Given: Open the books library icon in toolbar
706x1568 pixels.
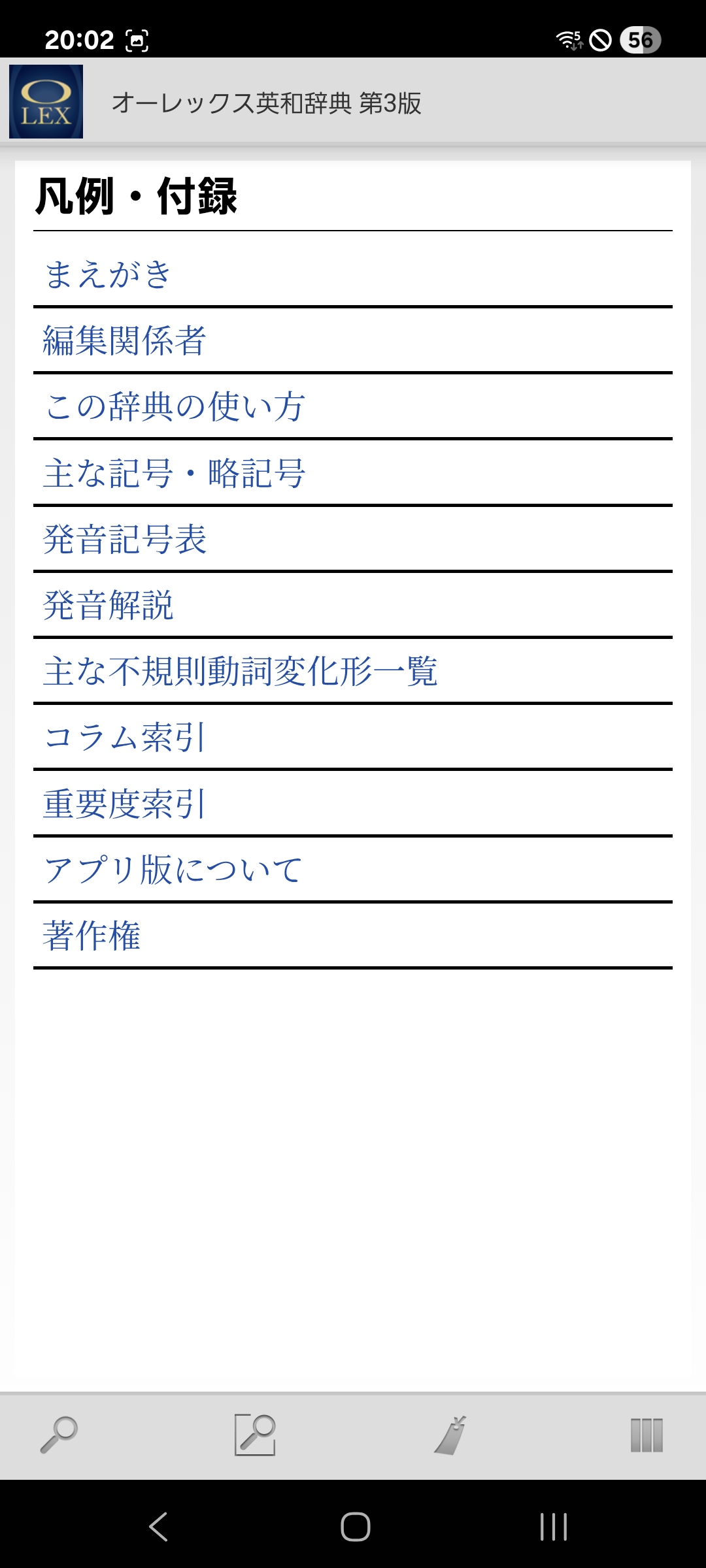Looking at the screenshot, I should pos(647,1435).
